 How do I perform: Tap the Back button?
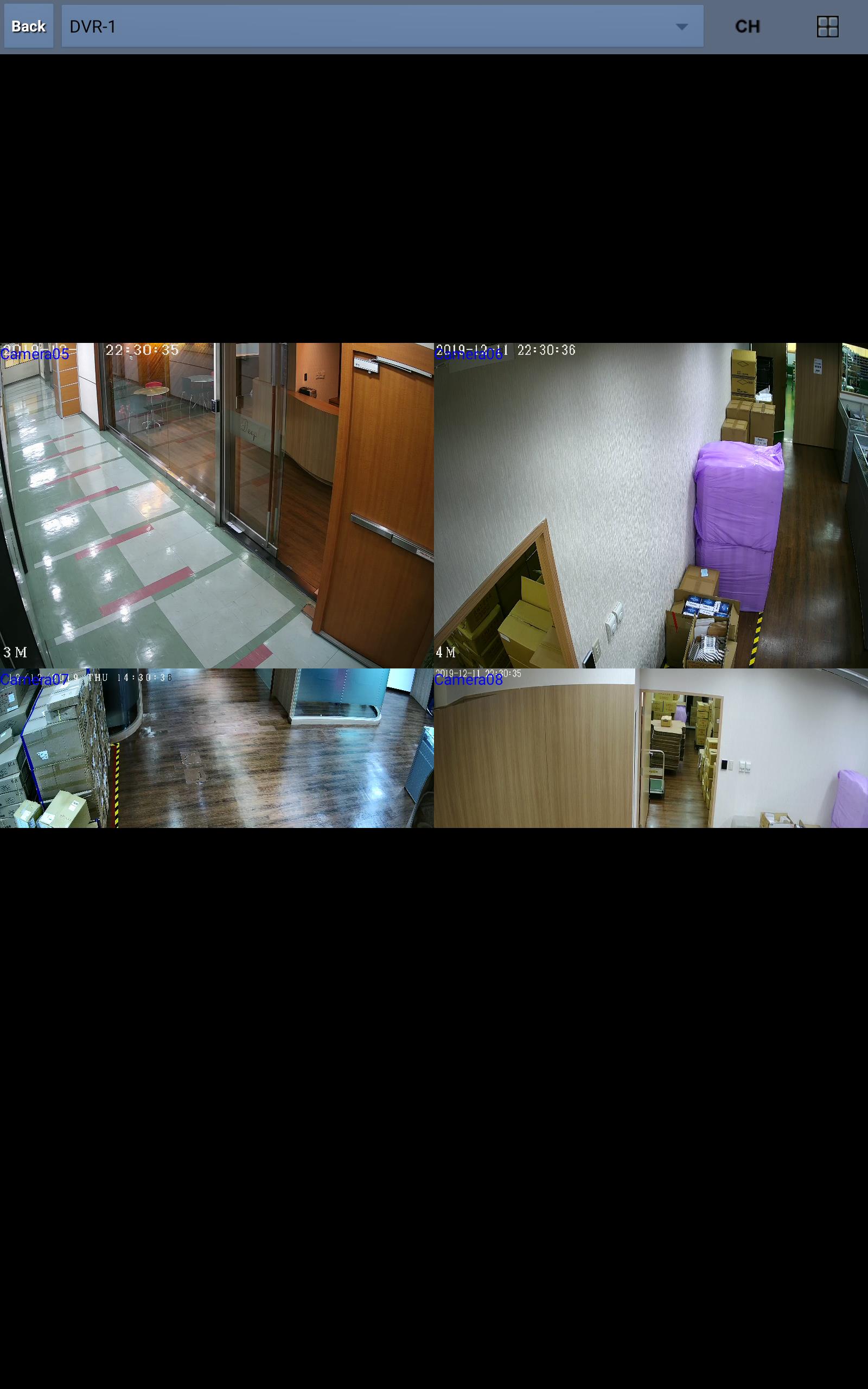coord(28,27)
